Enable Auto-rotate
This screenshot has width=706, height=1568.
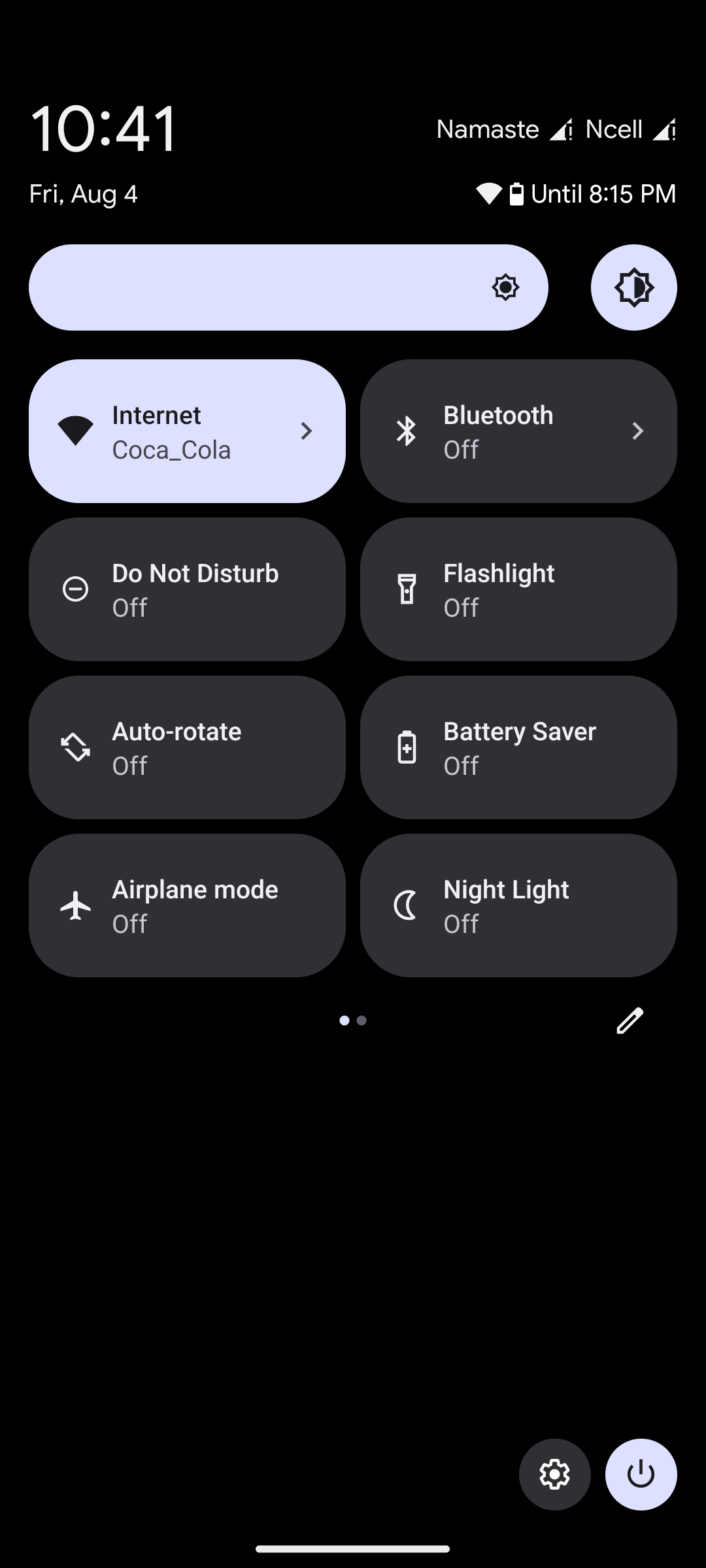[x=187, y=747]
